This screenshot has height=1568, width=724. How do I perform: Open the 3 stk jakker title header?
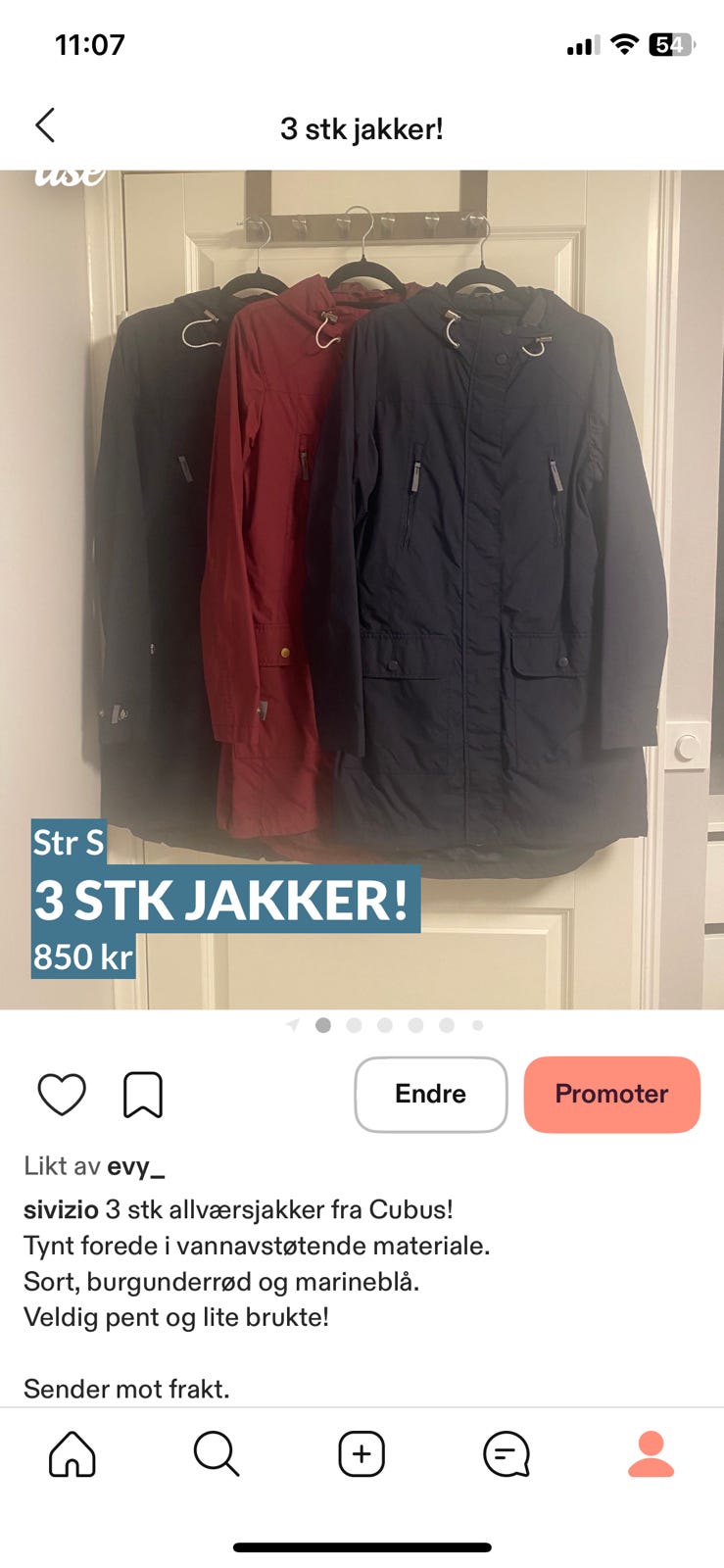click(x=362, y=127)
